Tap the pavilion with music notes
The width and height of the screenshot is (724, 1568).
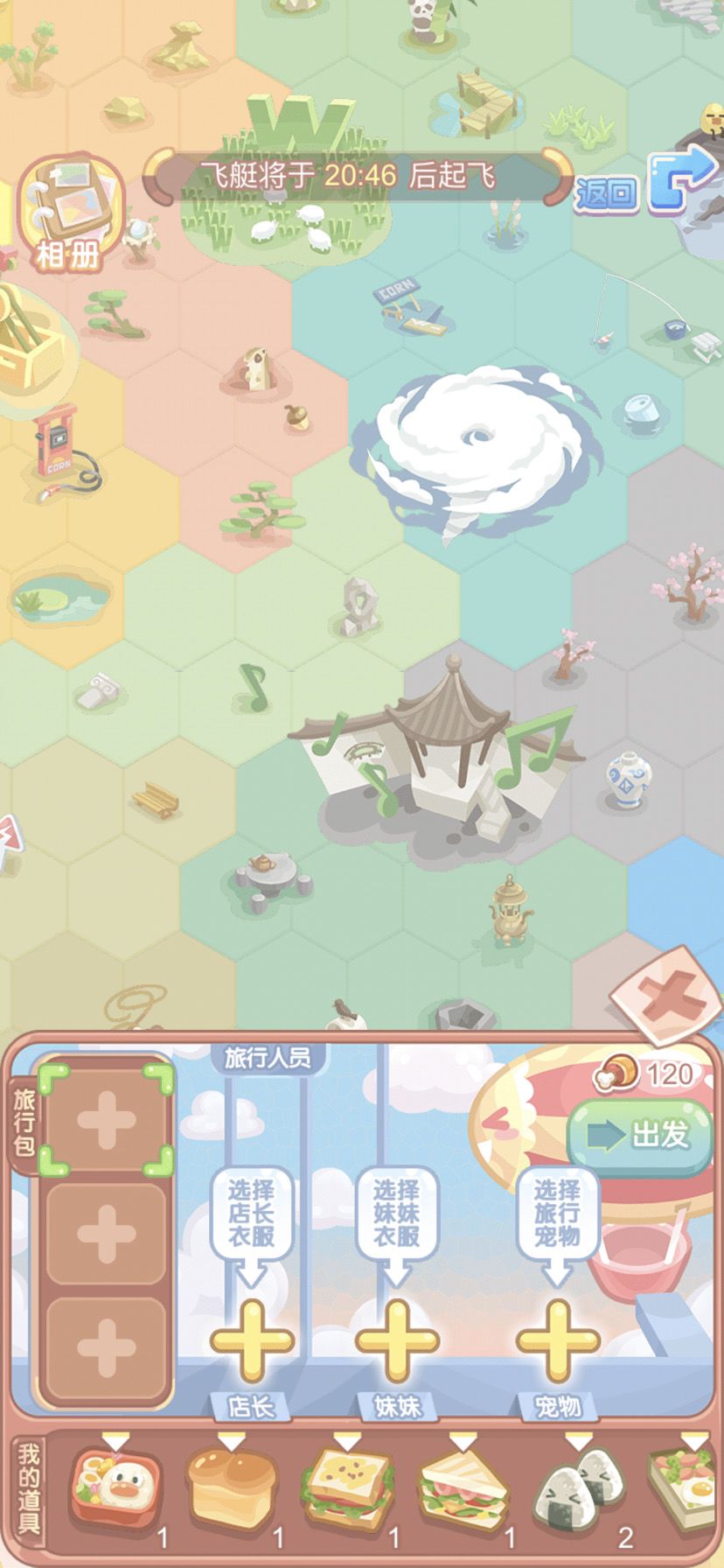(446, 744)
